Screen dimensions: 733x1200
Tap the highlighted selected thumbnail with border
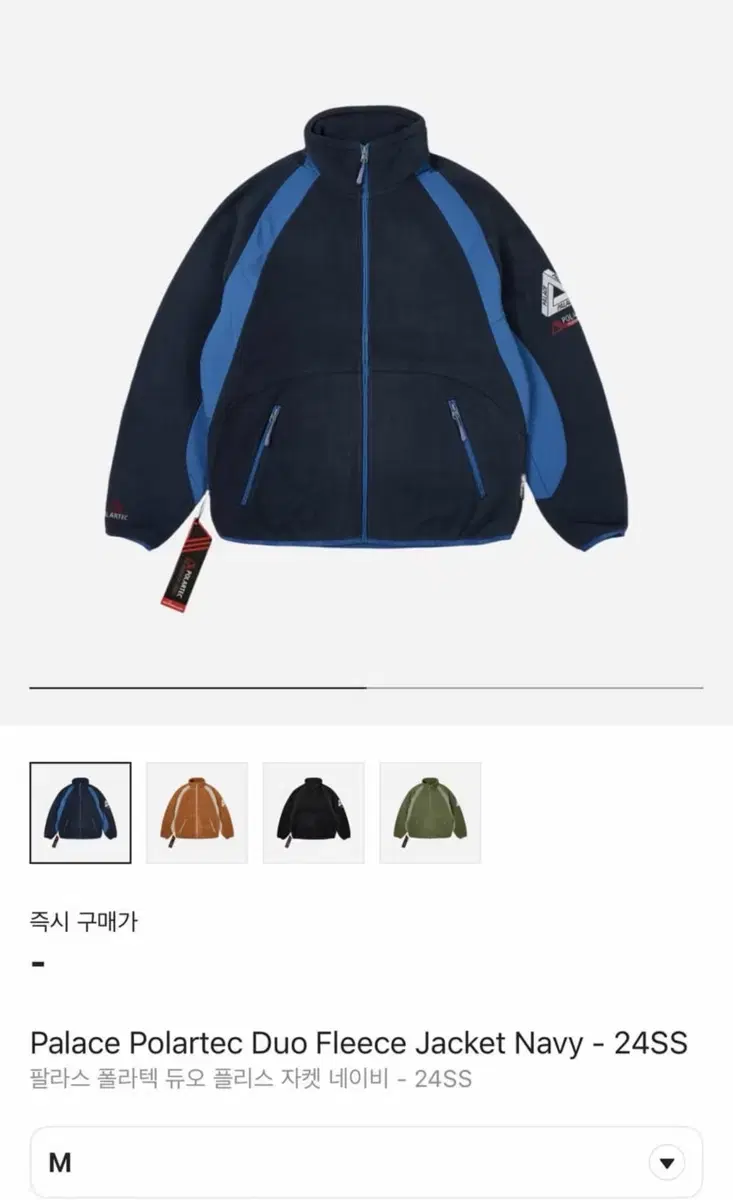tap(81, 812)
